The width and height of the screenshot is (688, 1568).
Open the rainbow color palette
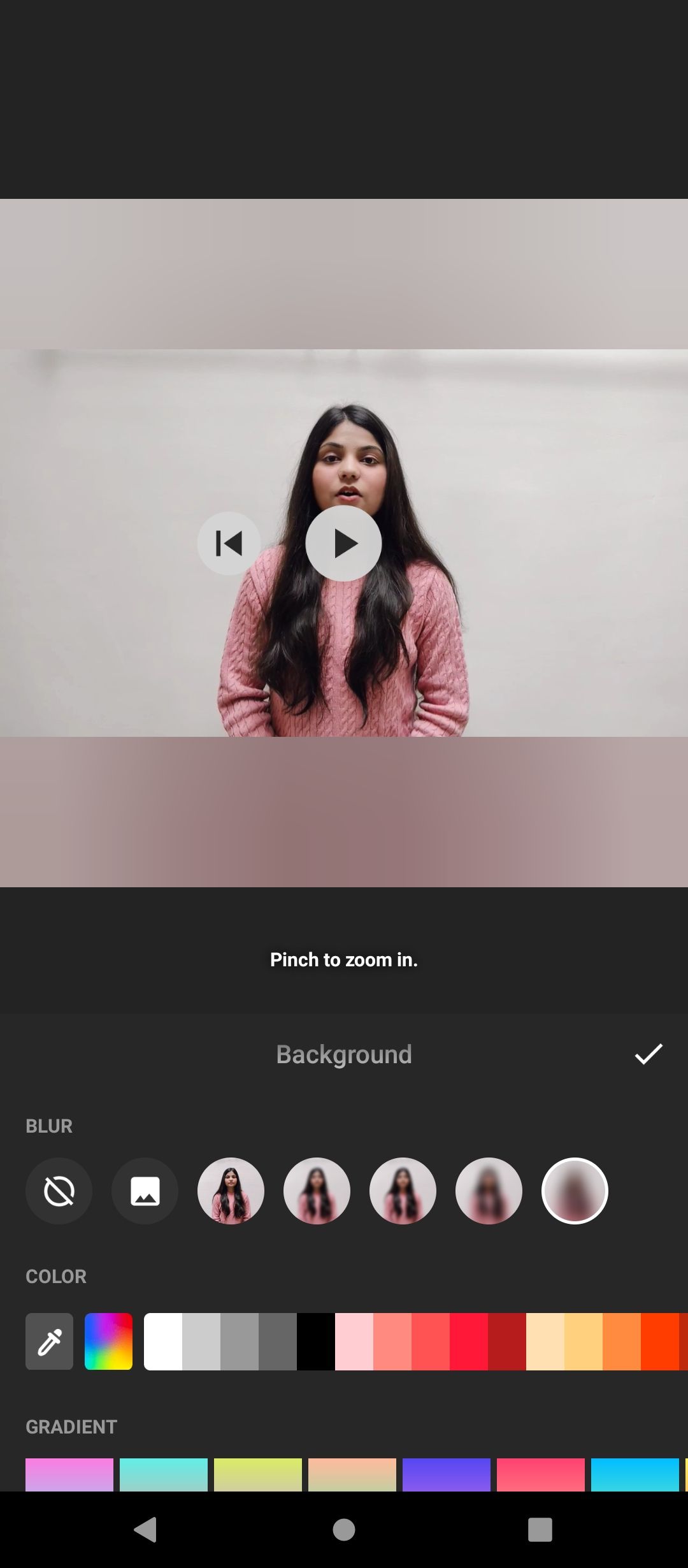coord(108,1341)
